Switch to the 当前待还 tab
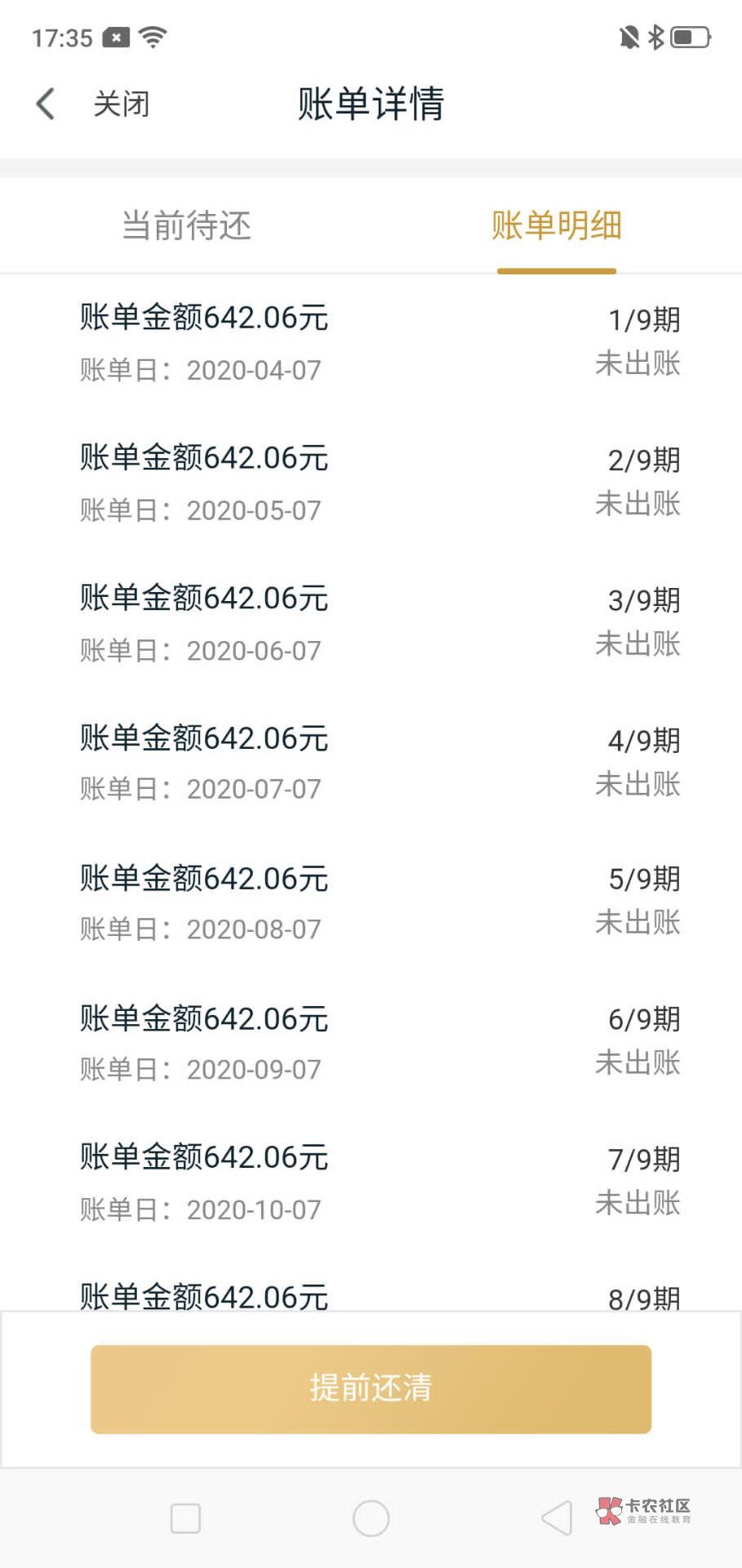This screenshot has height=1568, width=742. pos(186,225)
